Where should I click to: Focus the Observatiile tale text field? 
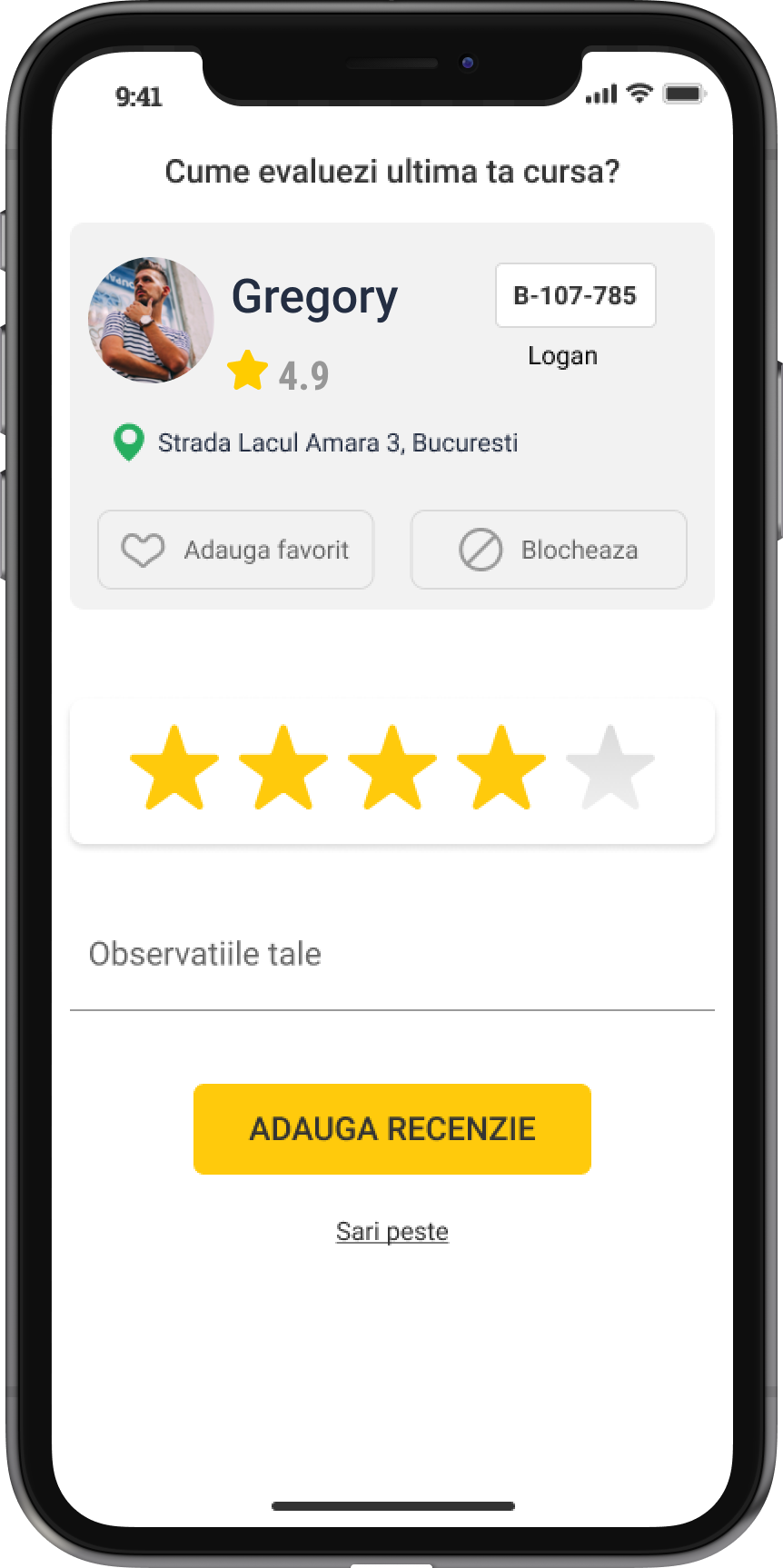click(x=392, y=956)
